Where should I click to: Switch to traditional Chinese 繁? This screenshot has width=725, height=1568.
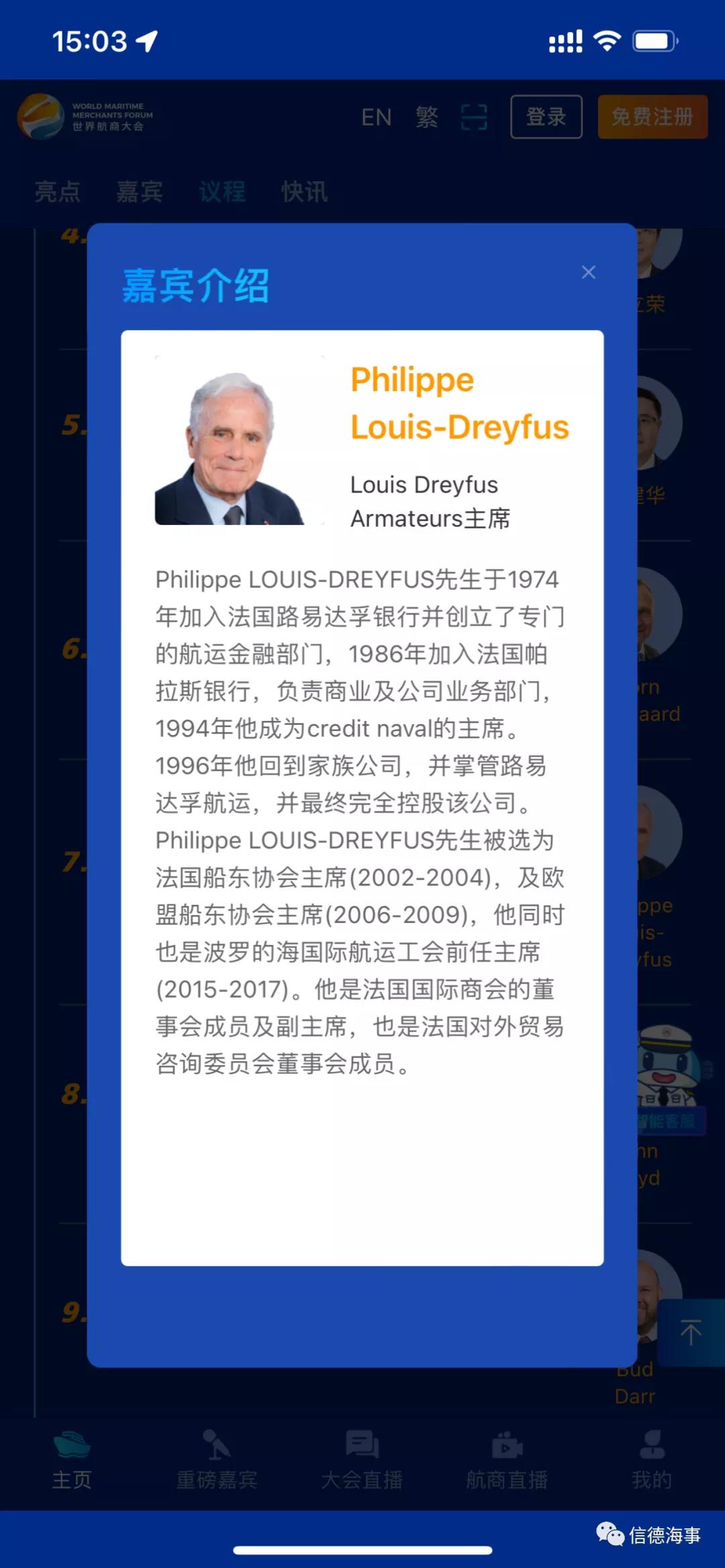coord(426,117)
